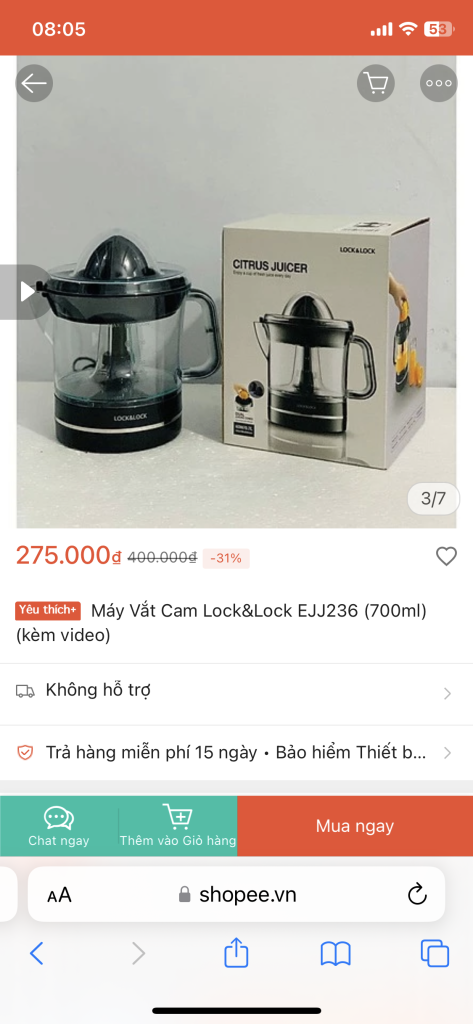Open the Trả hàng miễn phí 15 ngày row
Image resolution: width=473 pixels, height=1024 pixels.
[x=236, y=753]
